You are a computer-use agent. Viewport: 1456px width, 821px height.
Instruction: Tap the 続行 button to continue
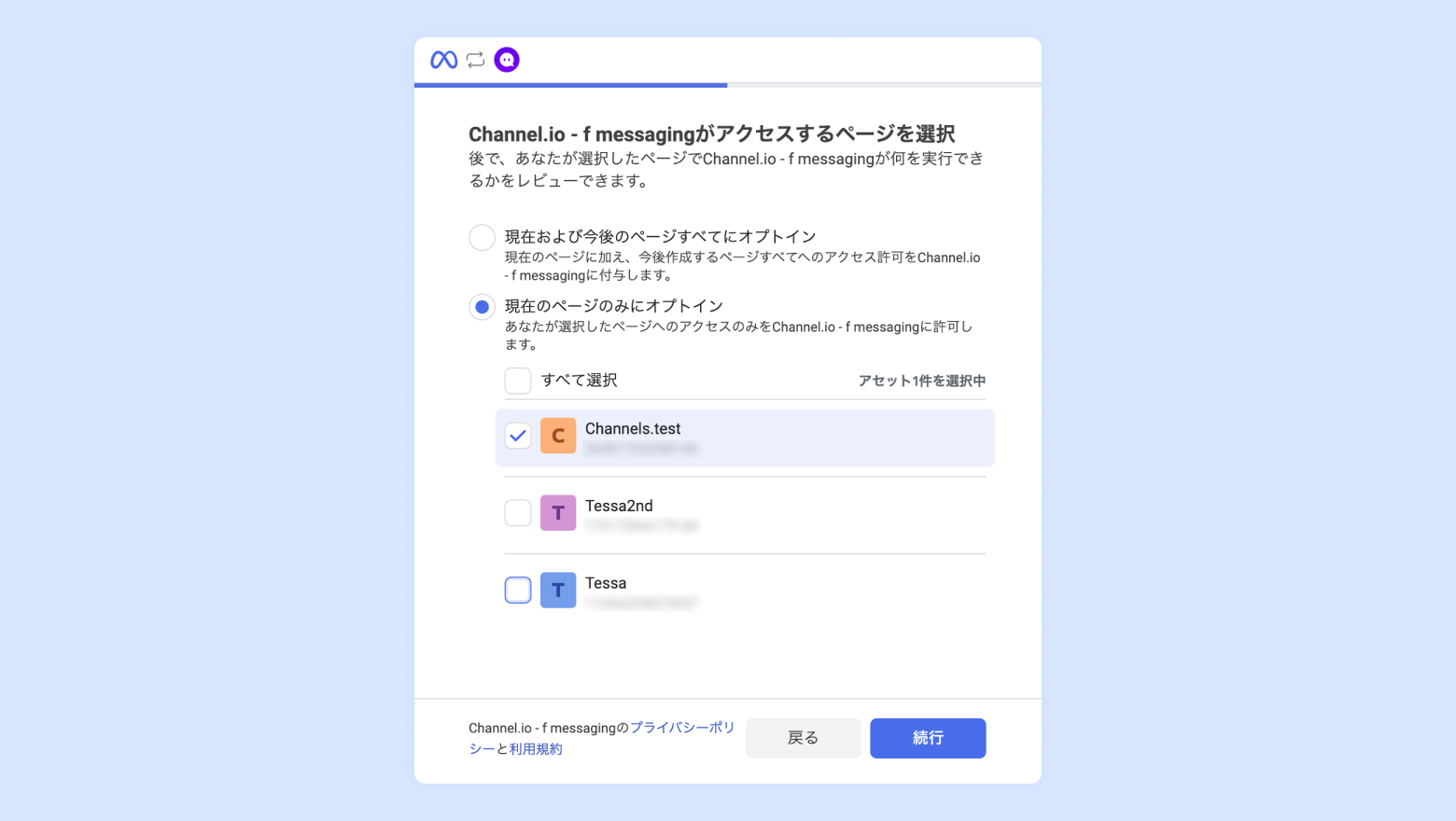[x=928, y=738]
